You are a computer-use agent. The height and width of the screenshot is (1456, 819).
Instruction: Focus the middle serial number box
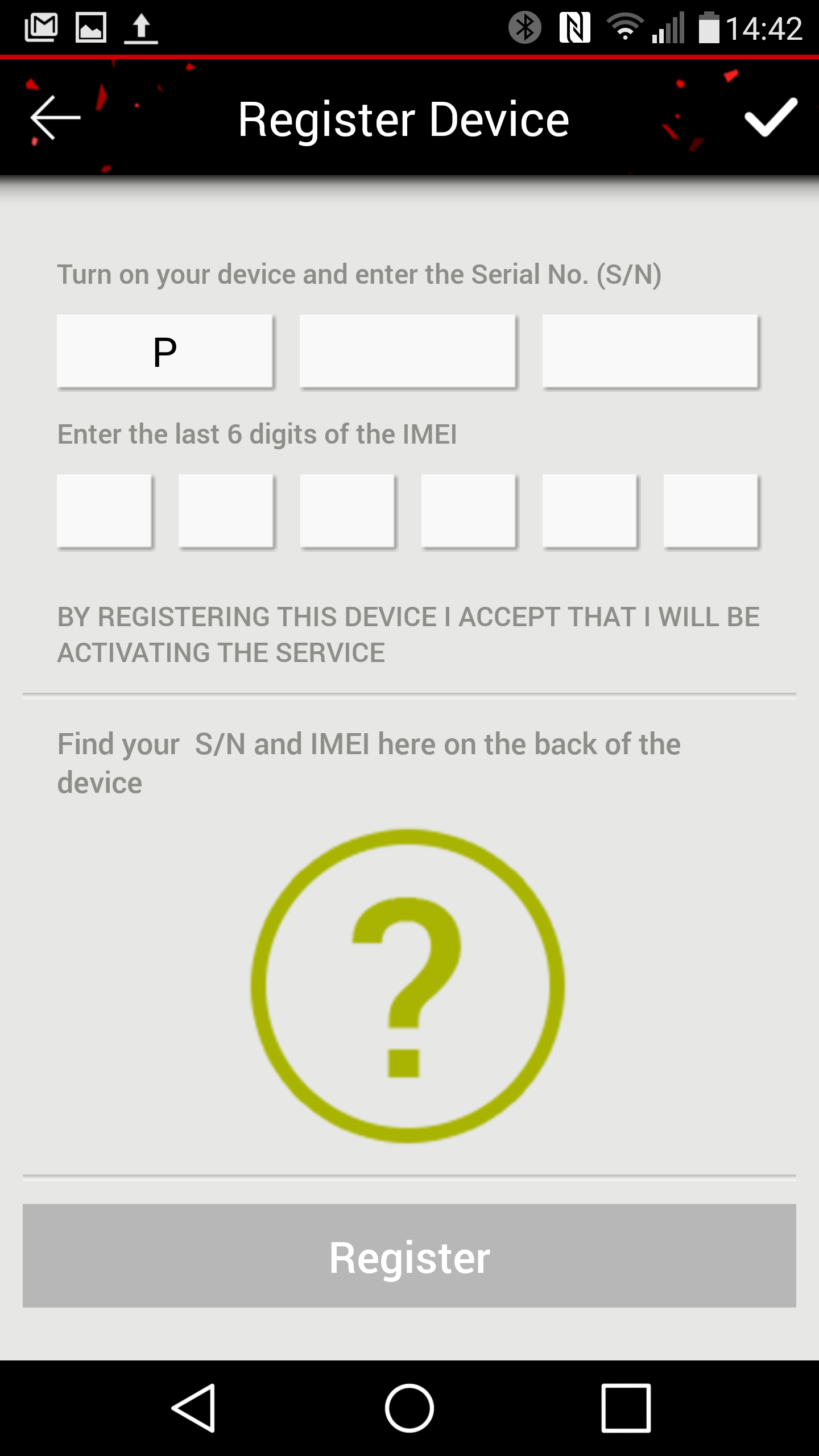coord(408,351)
